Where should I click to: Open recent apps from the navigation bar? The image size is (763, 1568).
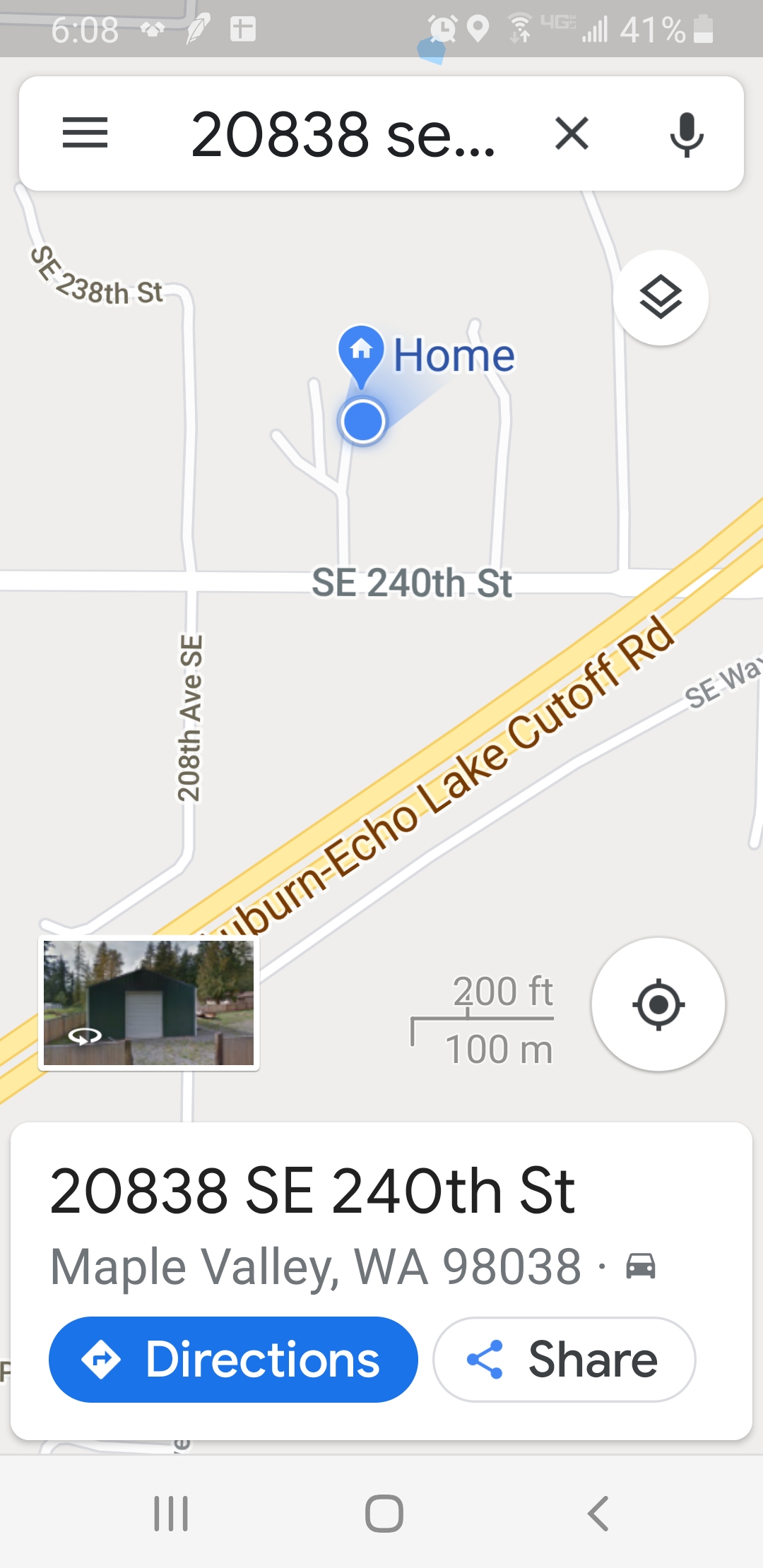pyautogui.click(x=172, y=1514)
